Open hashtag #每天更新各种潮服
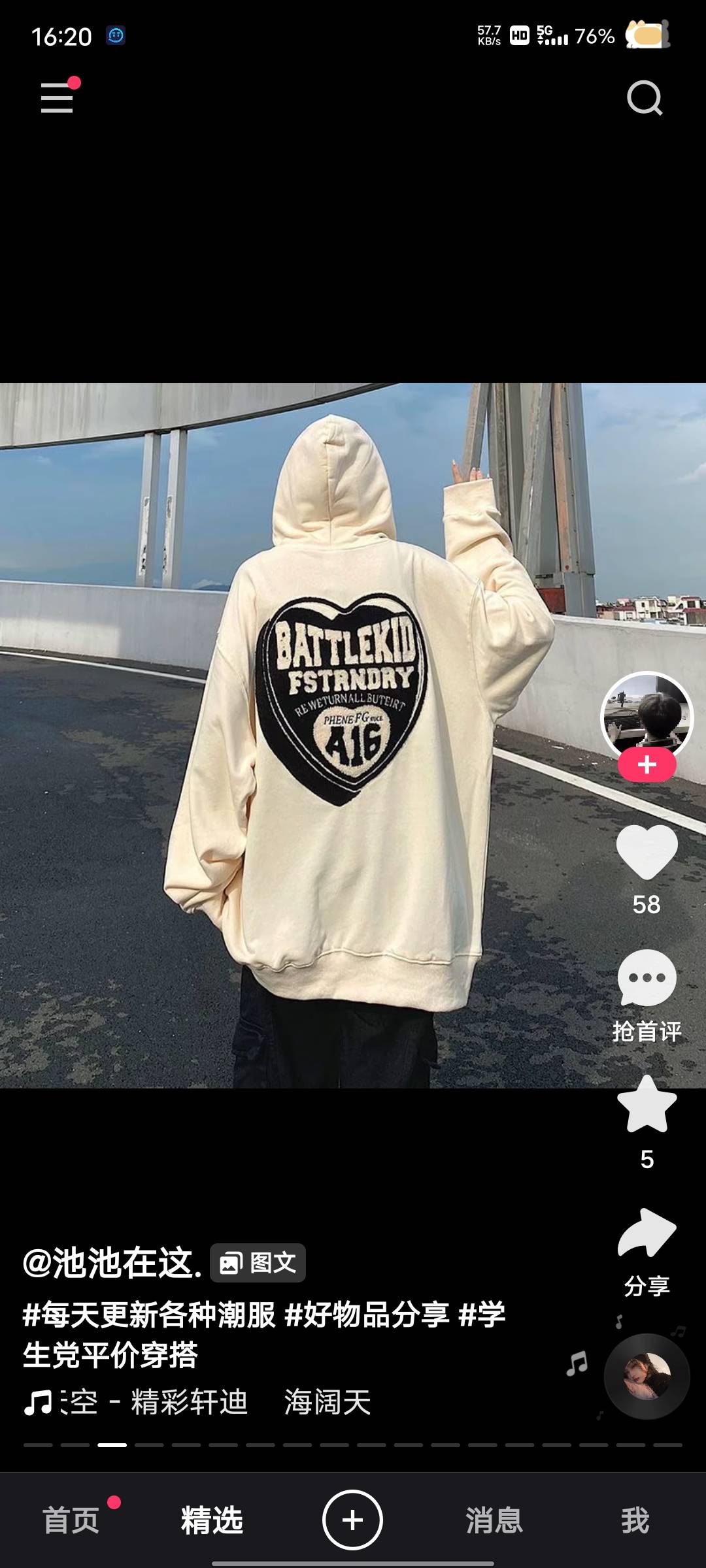The image size is (706, 1568). coord(149,1315)
